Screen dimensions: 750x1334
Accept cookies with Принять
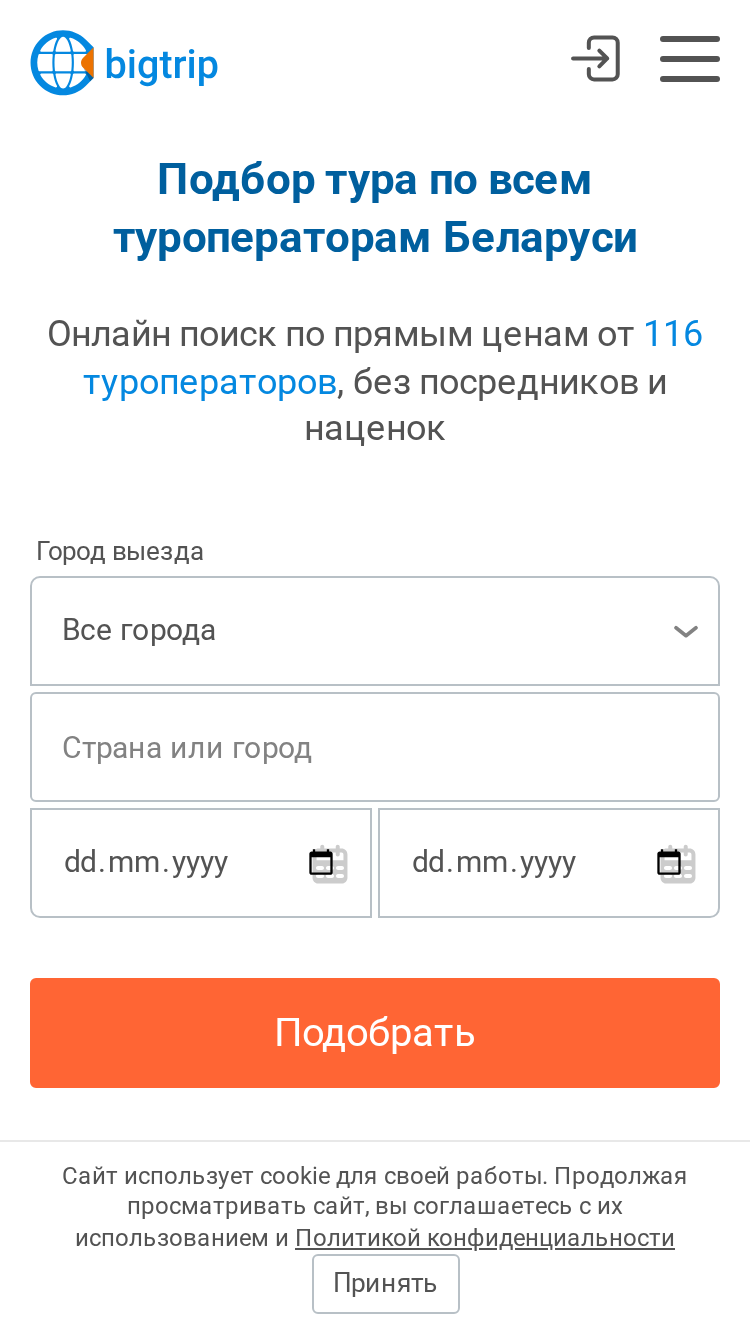tap(386, 1284)
